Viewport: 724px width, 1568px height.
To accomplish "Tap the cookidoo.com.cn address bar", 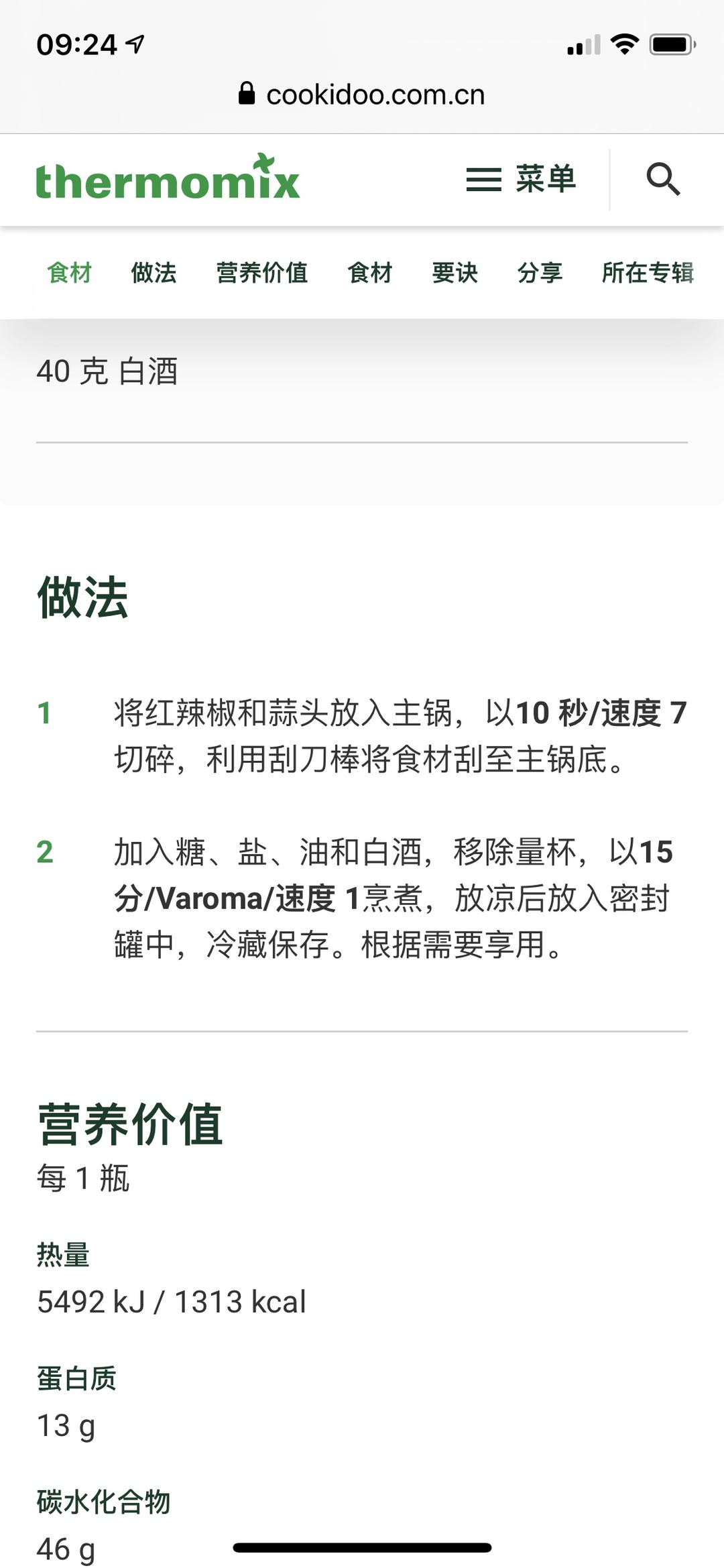I will (x=362, y=95).
